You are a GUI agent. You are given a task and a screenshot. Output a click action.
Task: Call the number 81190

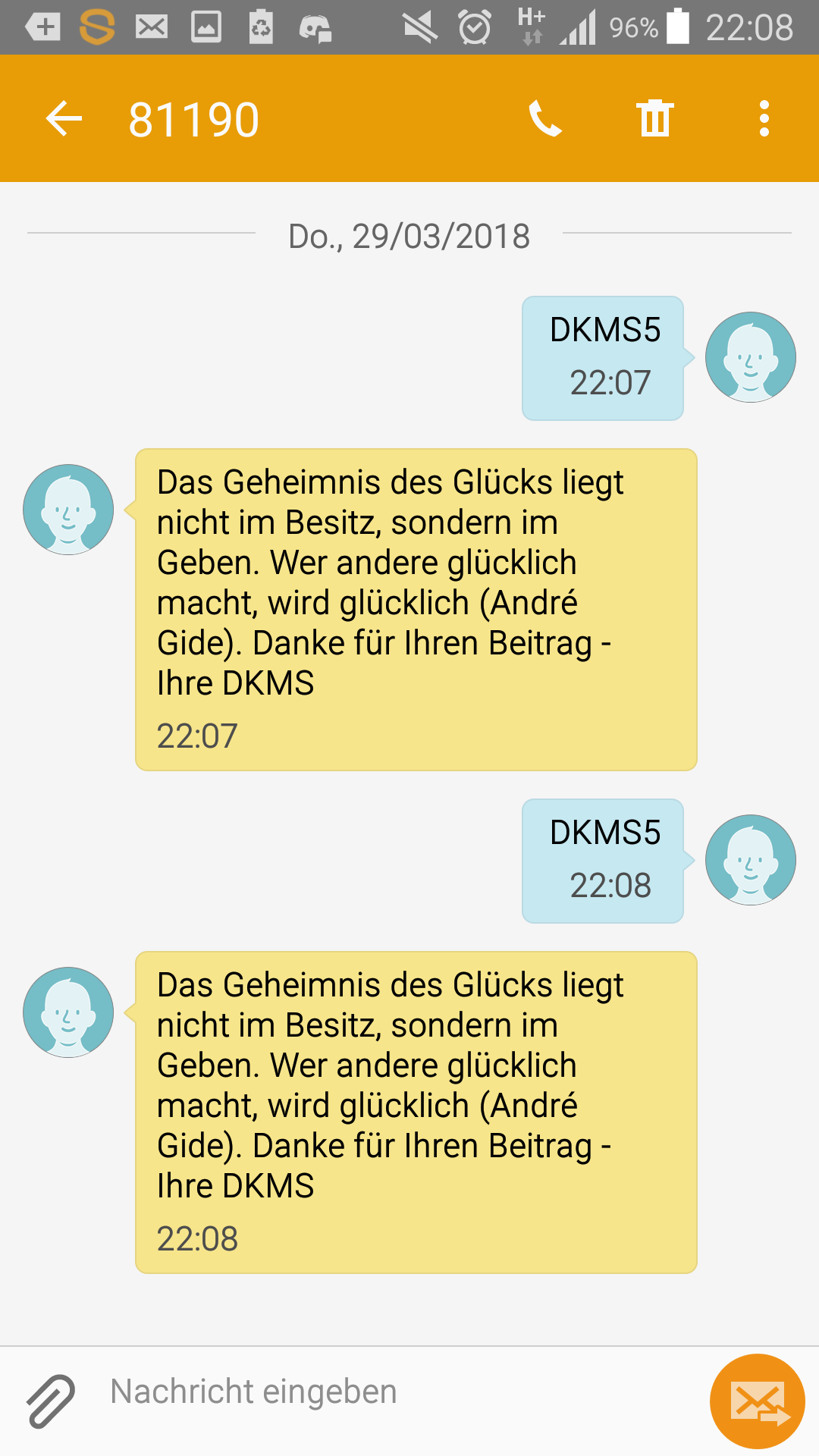(544, 119)
